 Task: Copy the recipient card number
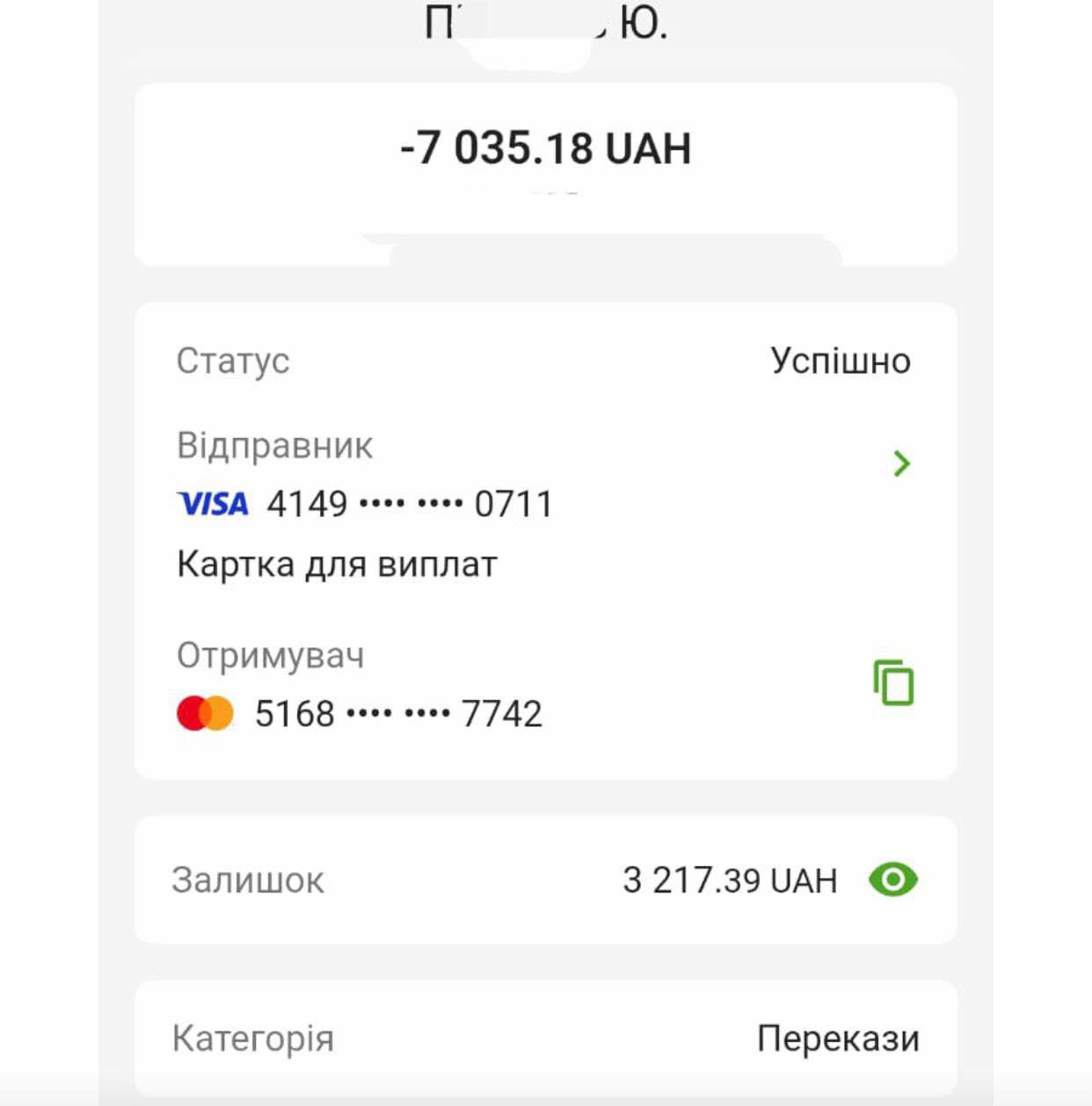pos(893,682)
